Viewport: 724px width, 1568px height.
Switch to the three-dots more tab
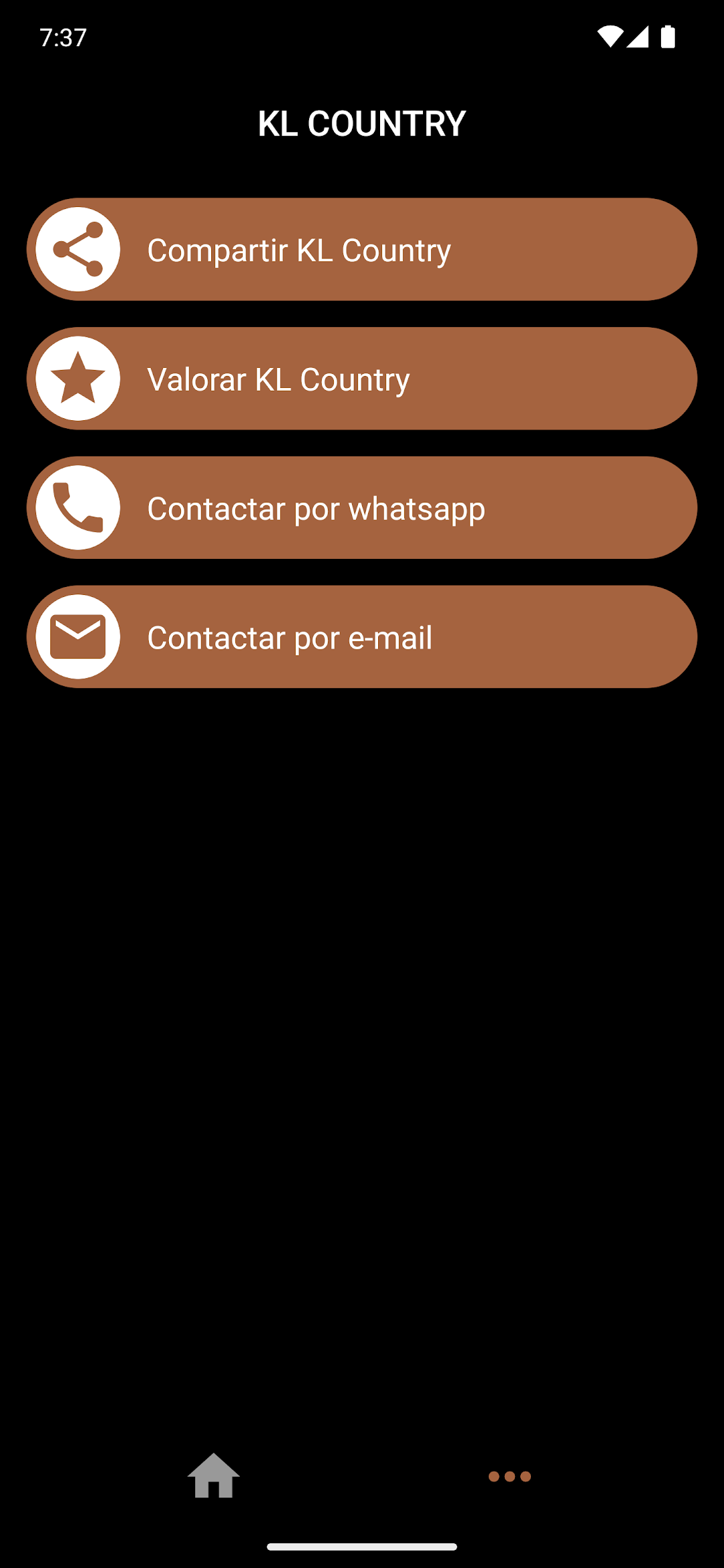(x=509, y=1476)
